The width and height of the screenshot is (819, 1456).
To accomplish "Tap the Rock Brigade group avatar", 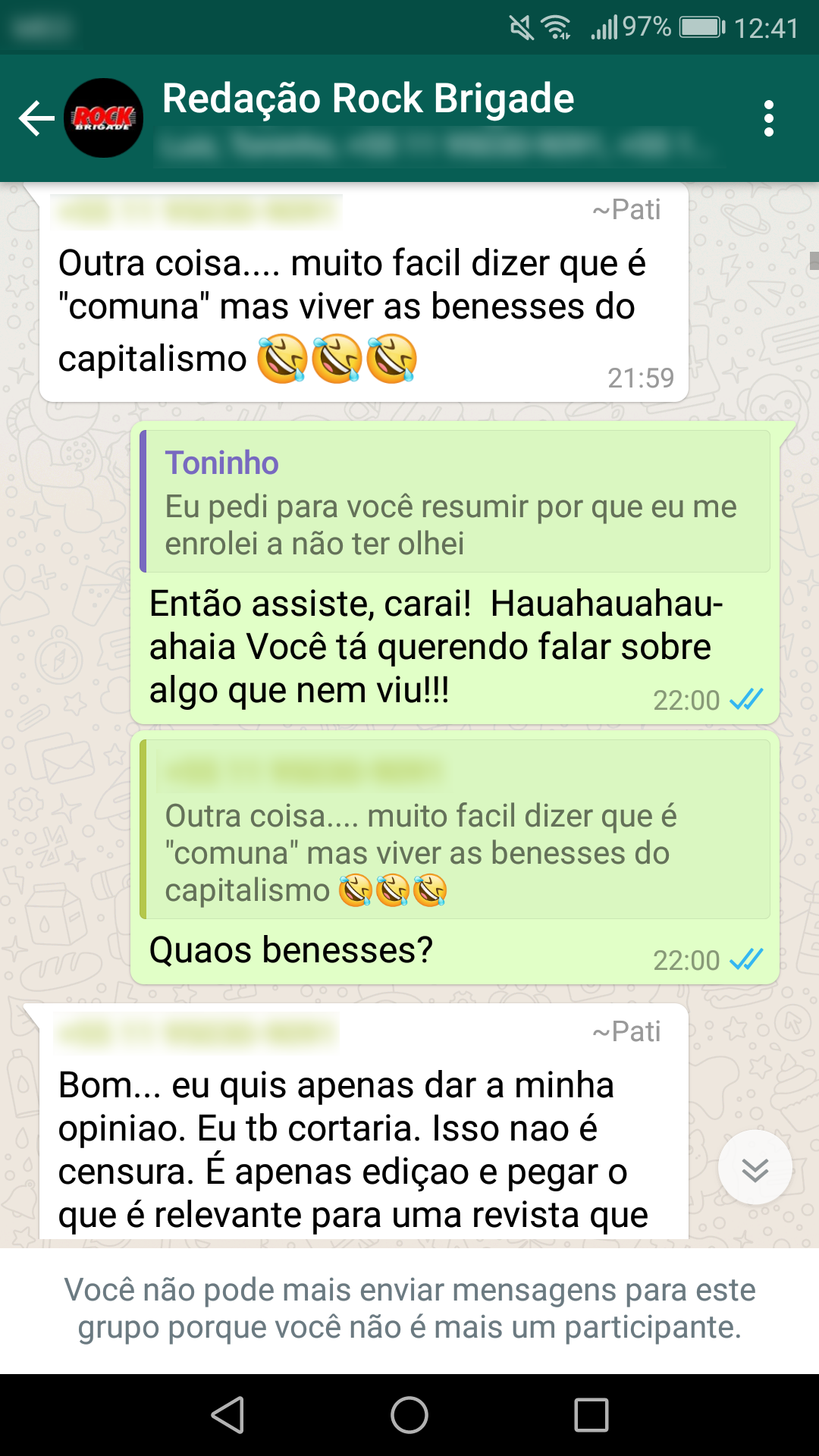I will click(x=103, y=118).
